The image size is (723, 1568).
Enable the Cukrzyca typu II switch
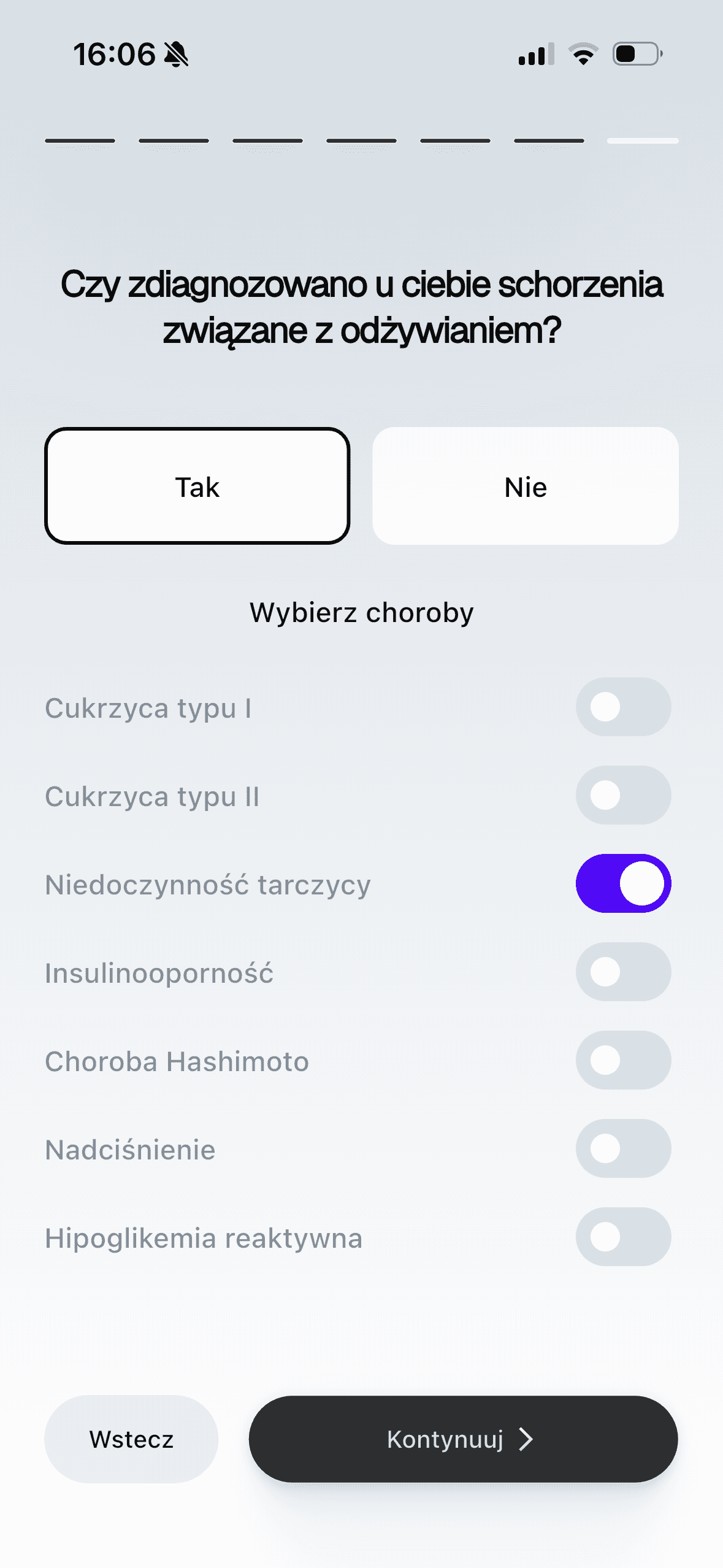(x=623, y=795)
